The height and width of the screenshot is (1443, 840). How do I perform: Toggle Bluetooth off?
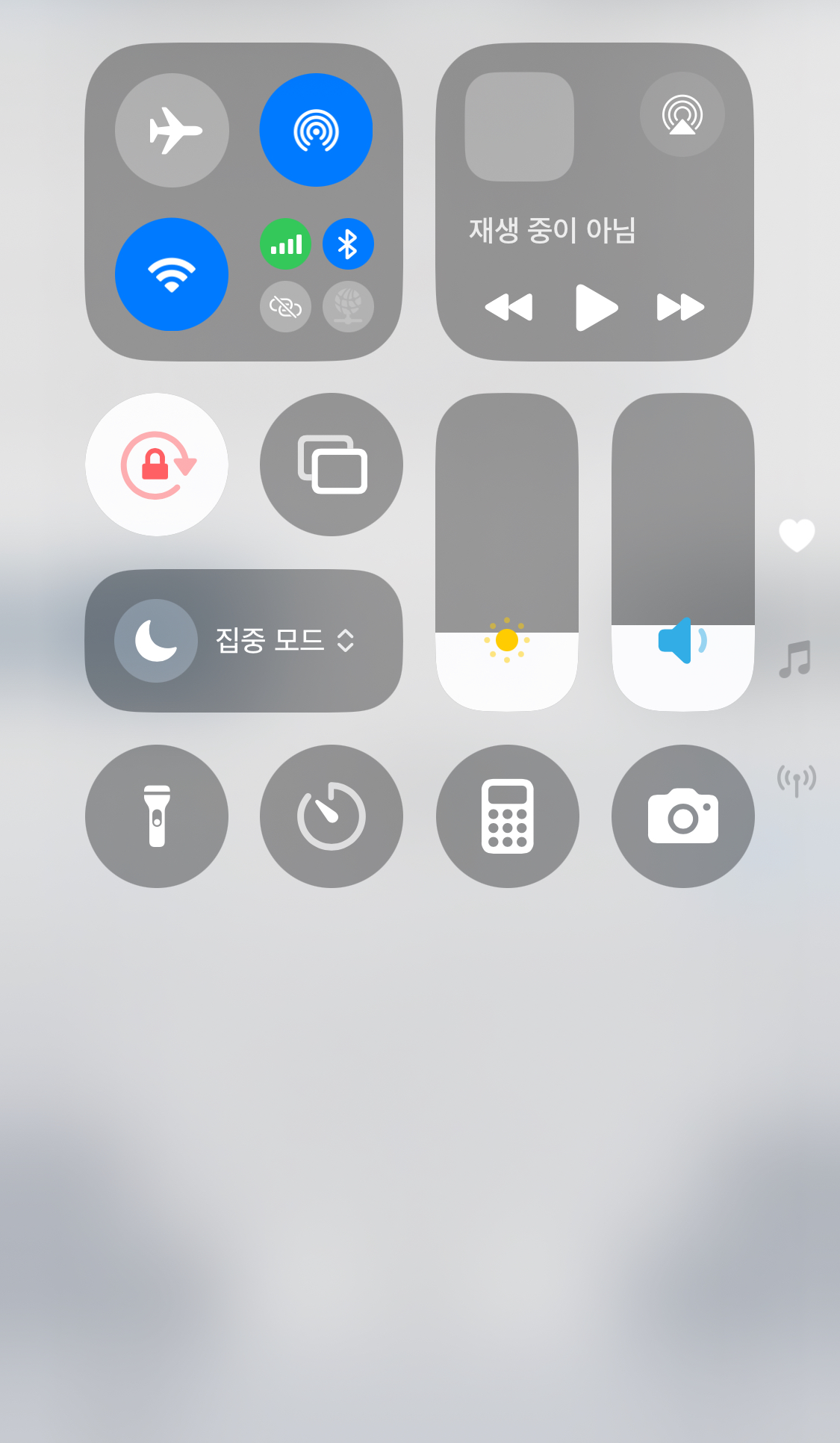pos(347,243)
